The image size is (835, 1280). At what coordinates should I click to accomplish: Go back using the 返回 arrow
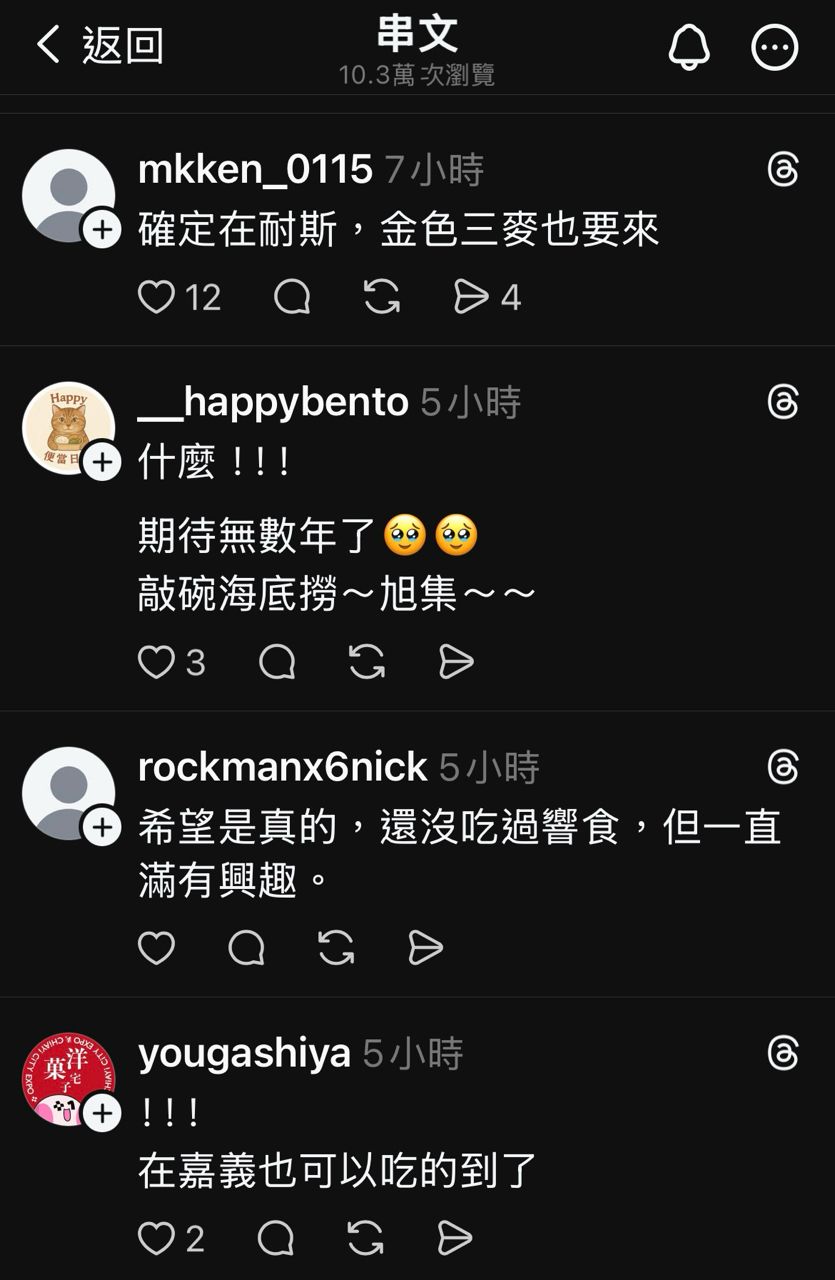pos(50,45)
